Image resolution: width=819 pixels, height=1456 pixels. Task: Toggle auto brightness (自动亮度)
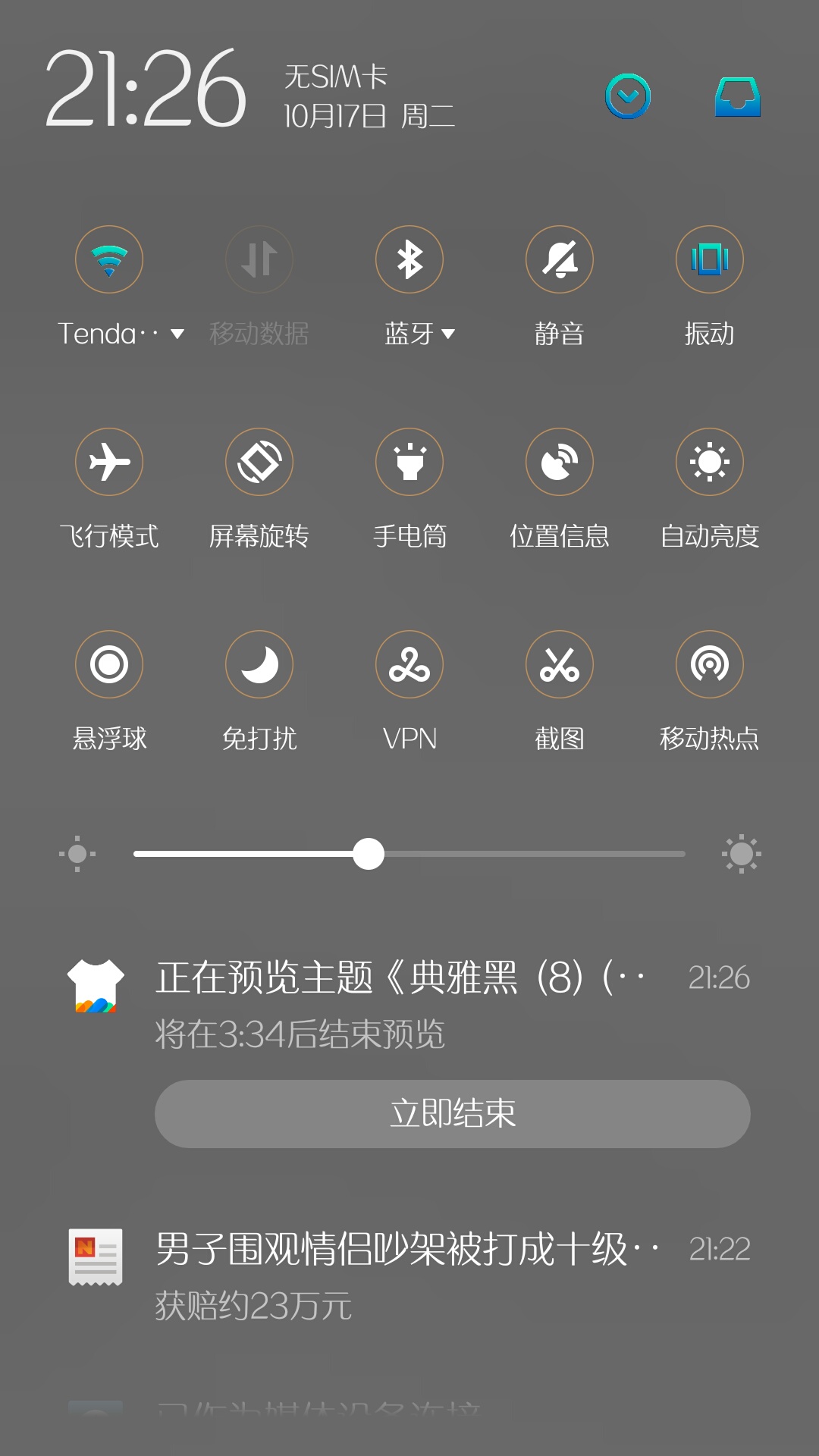pos(710,462)
